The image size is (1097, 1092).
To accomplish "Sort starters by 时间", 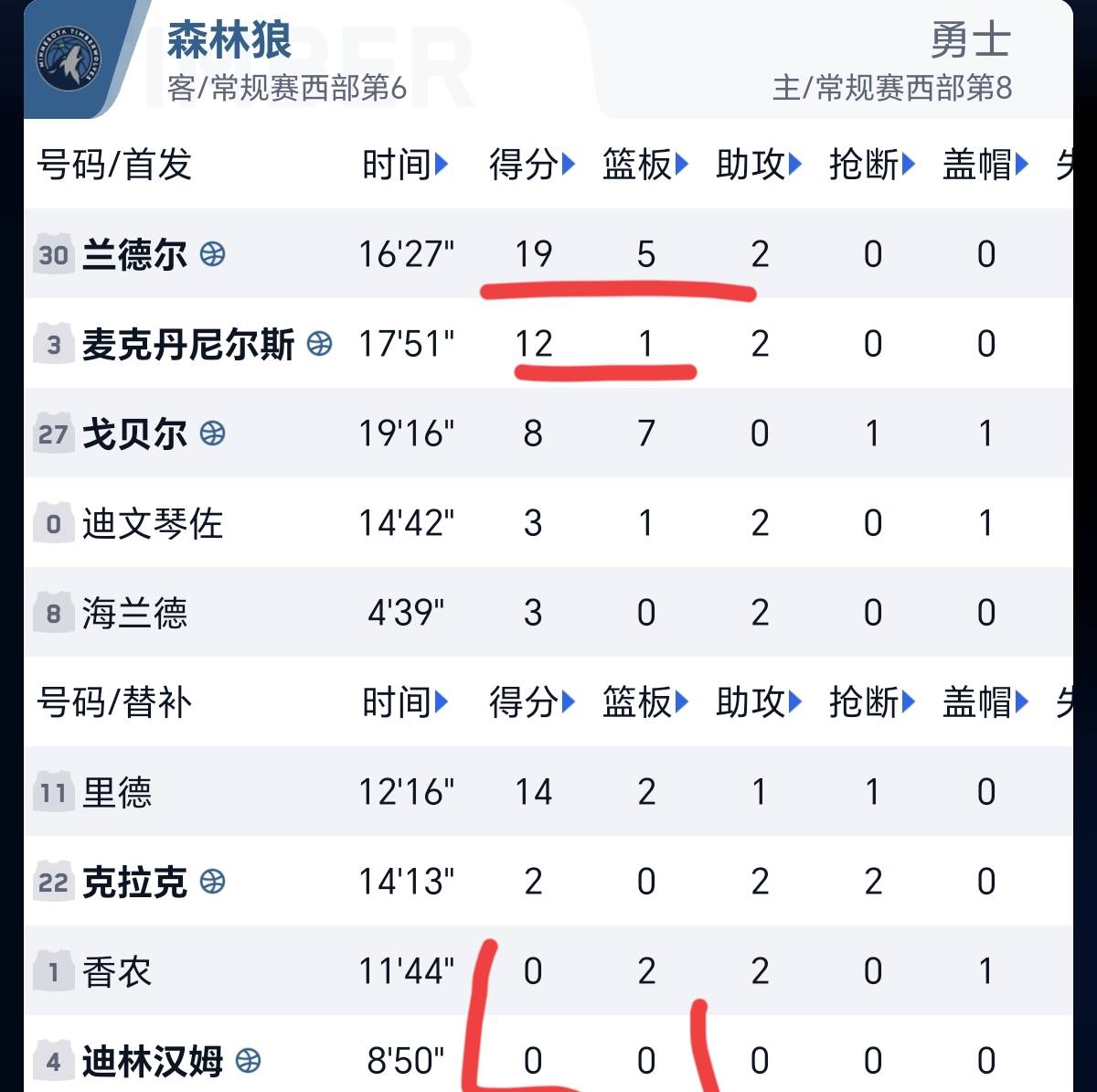I will pyautogui.click(x=405, y=165).
